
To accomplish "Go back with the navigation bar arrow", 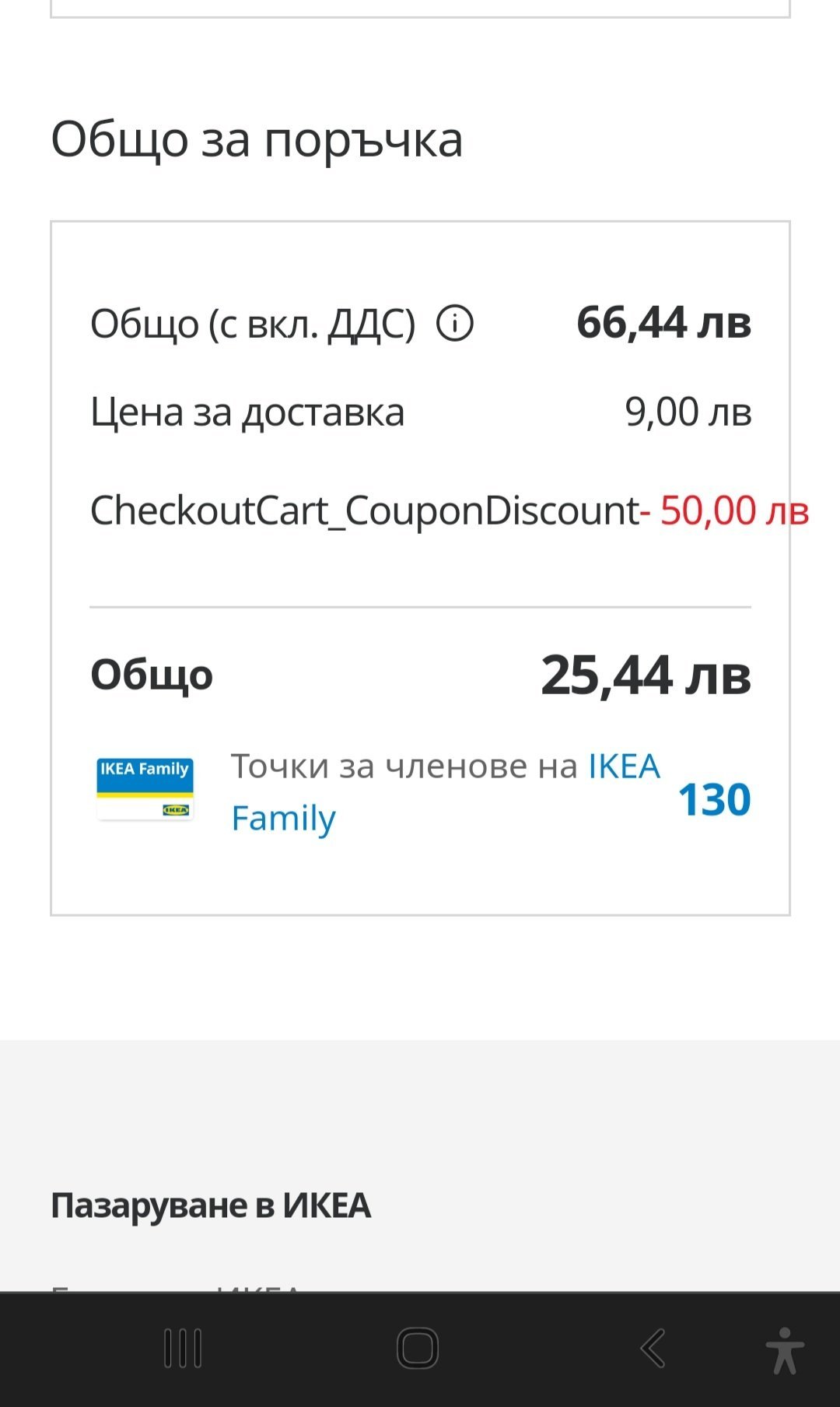I will pos(653,1348).
